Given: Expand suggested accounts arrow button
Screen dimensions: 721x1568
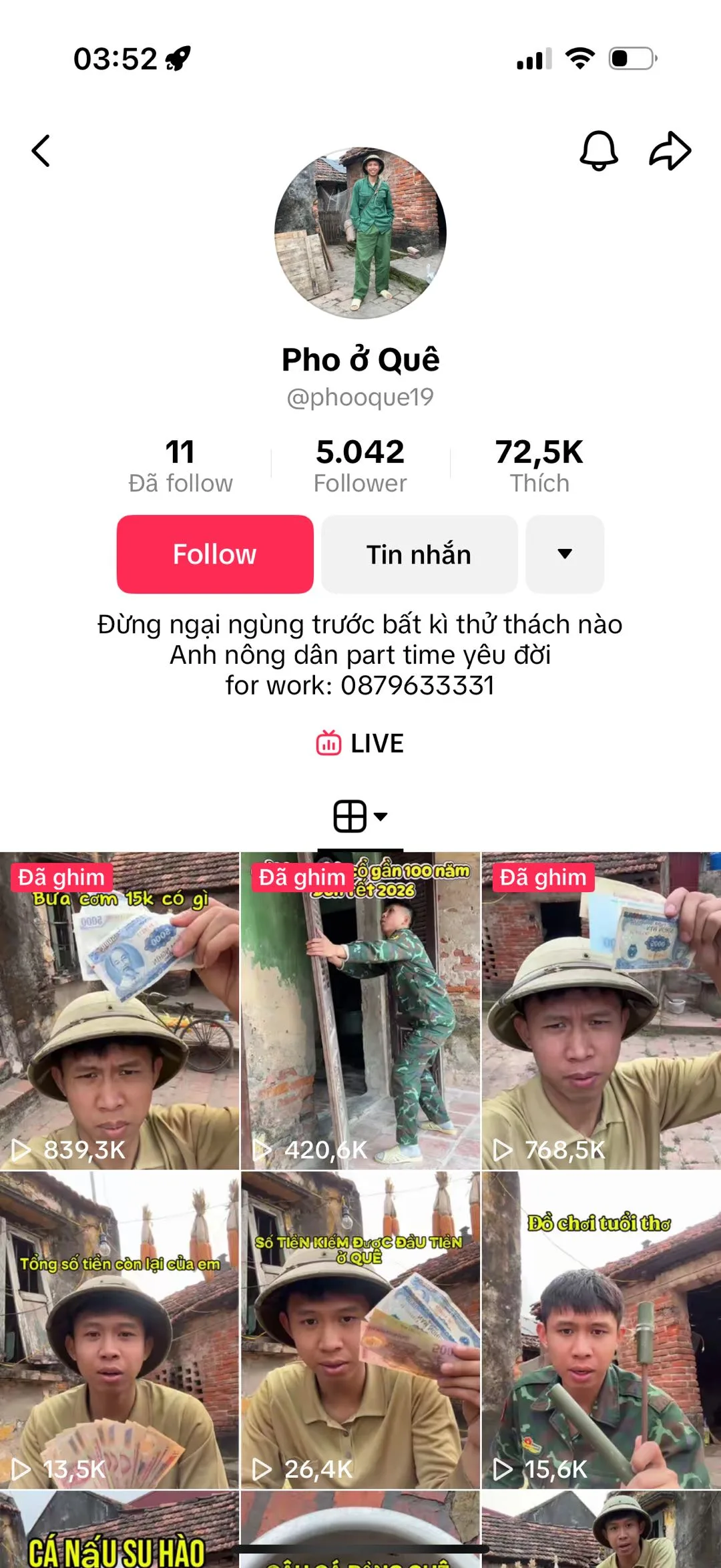Looking at the screenshot, I should coord(565,554).
